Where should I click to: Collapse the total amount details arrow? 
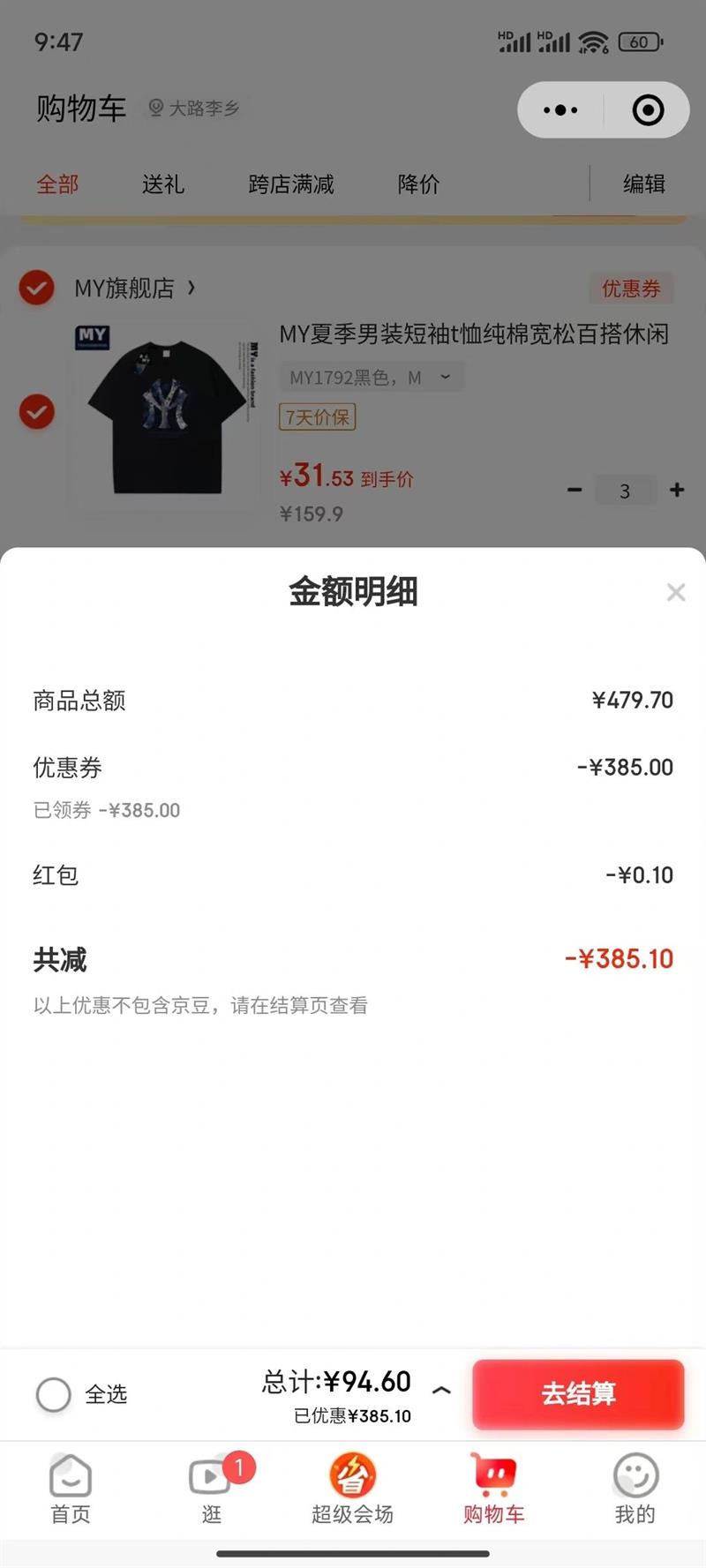click(x=442, y=1391)
